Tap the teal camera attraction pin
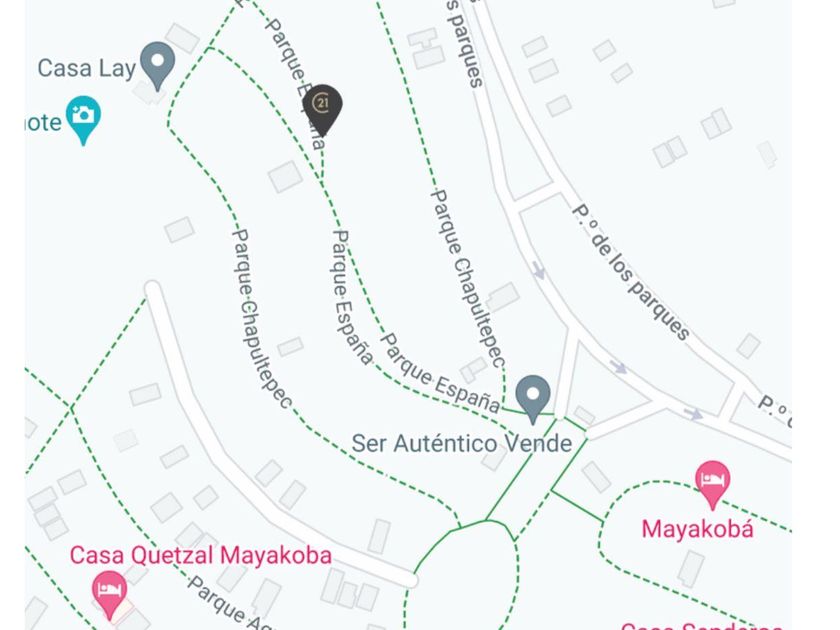 point(84,118)
